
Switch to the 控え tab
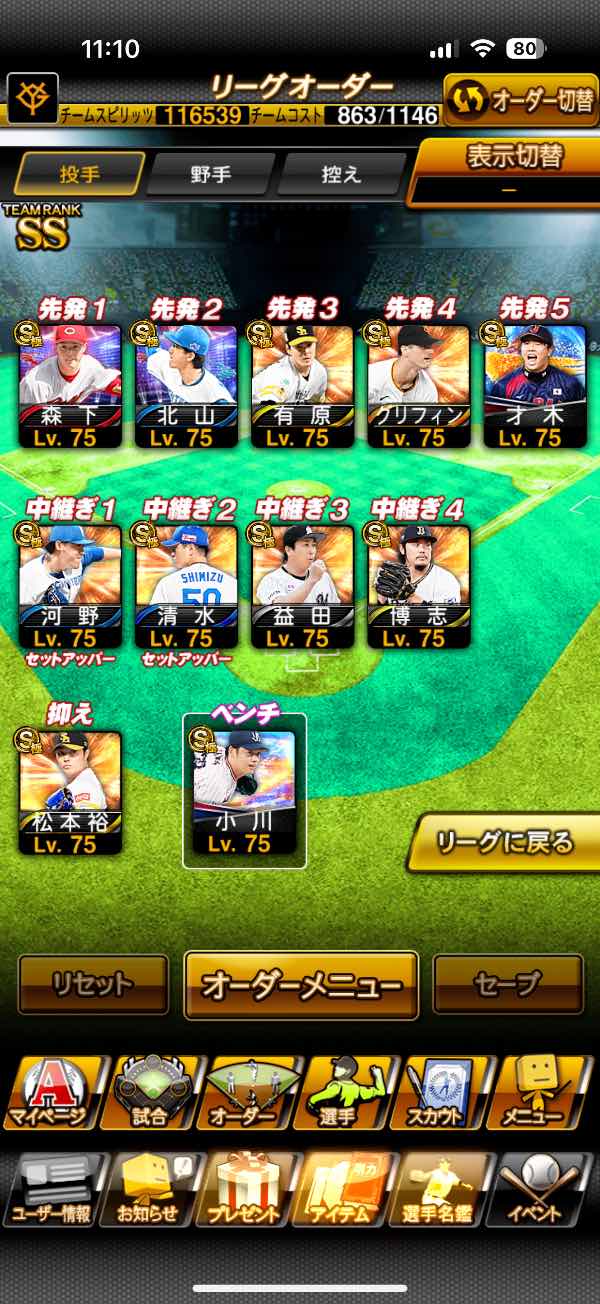pos(340,174)
